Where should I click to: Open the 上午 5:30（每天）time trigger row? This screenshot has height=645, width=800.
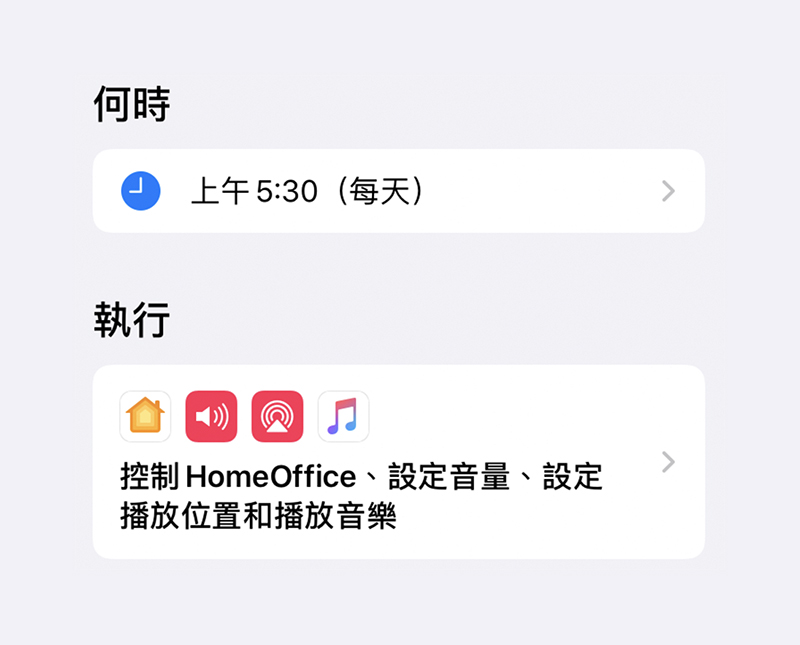pyautogui.click(x=398, y=191)
